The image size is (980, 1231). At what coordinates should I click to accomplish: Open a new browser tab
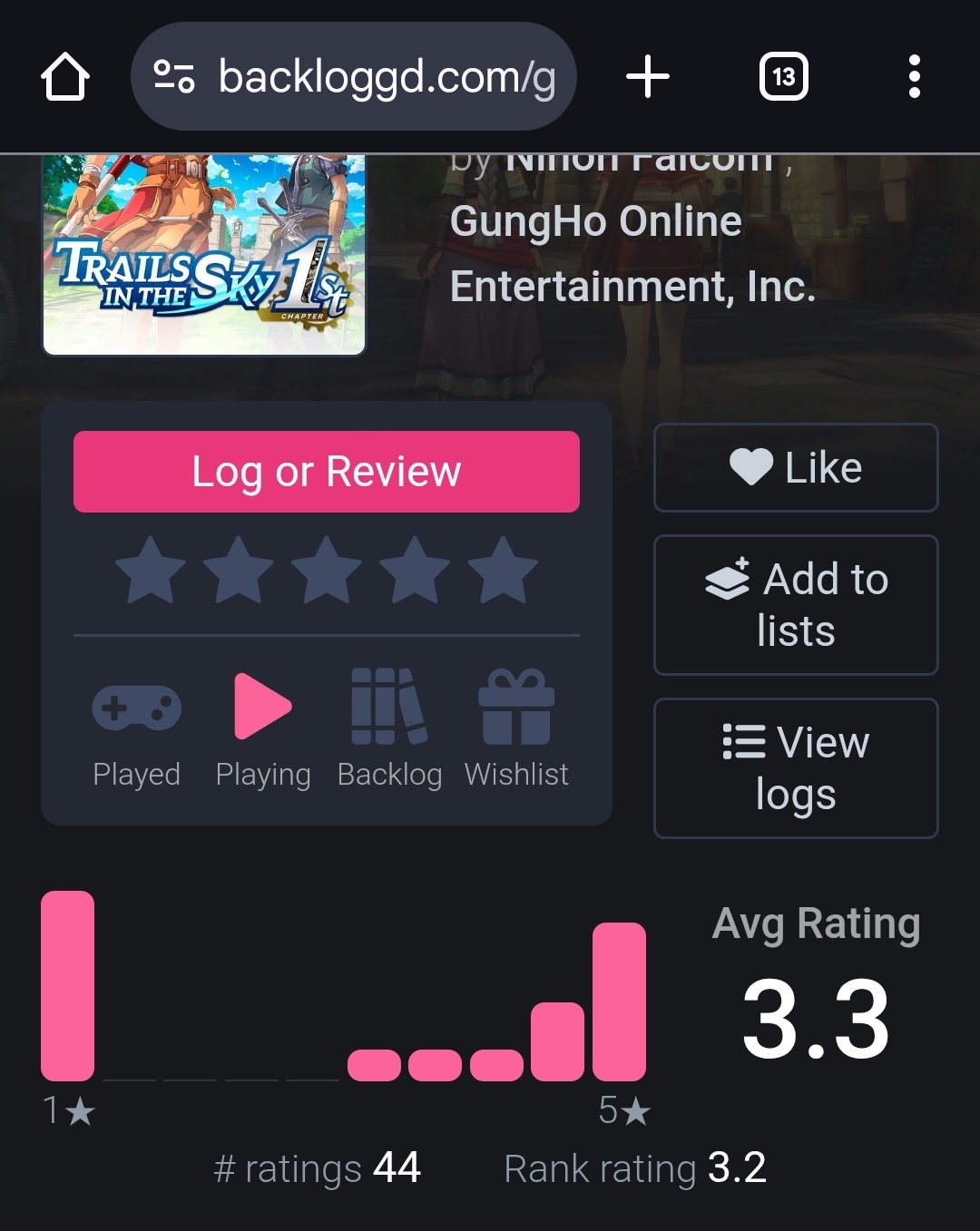[648, 76]
